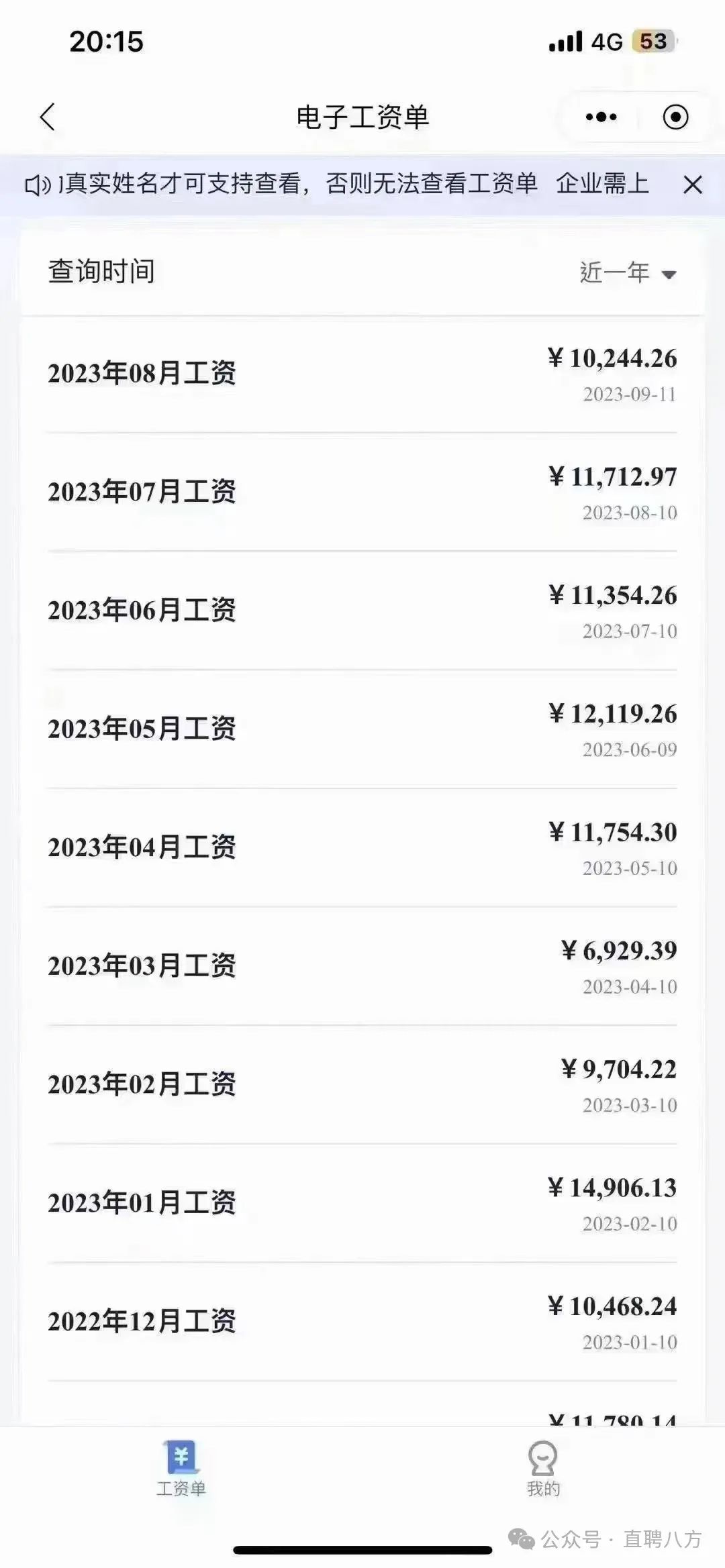725x1568 pixels.
Task: Open the 2022年12月工资 payslip
Action: coord(362,1322)
